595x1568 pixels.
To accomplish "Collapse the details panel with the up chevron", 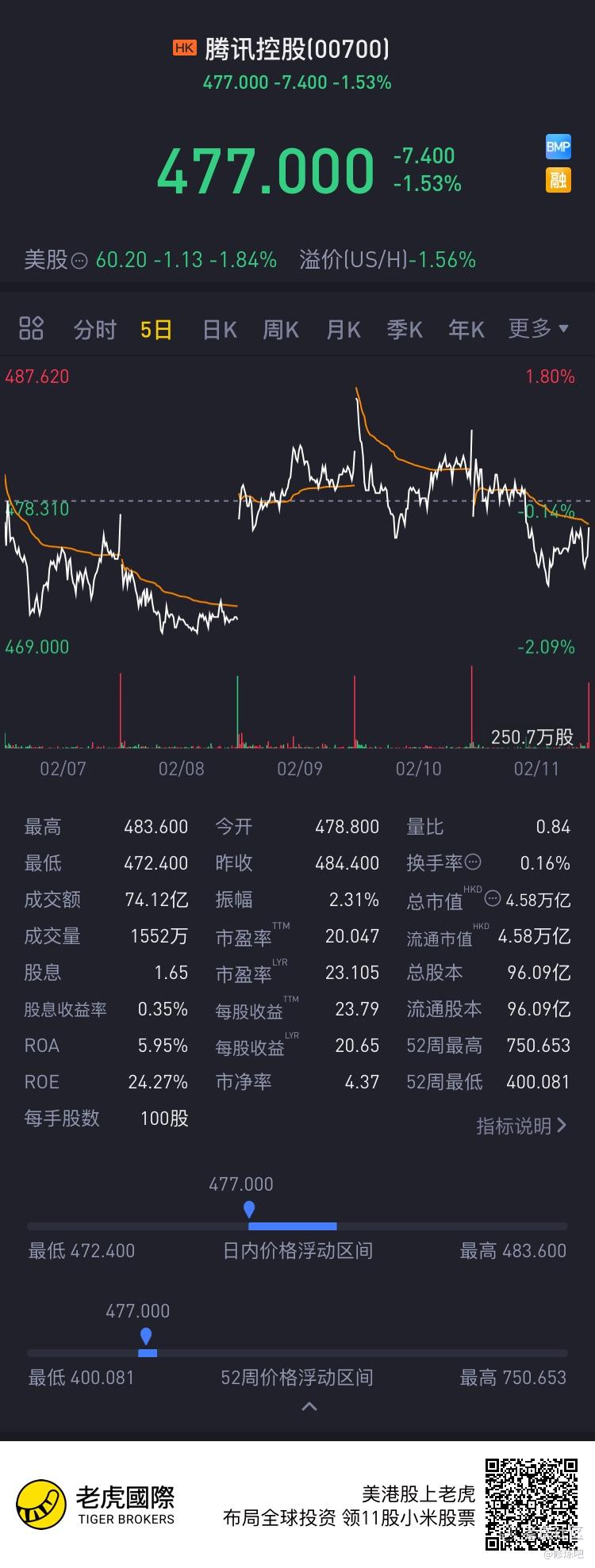I will (x=309, y=1406).
